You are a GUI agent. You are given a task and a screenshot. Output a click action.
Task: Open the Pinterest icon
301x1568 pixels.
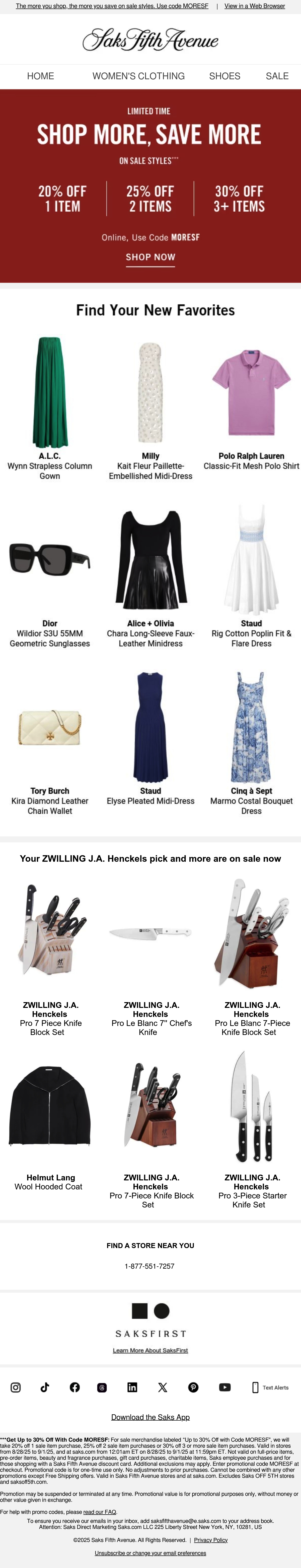coord(193,1387)
